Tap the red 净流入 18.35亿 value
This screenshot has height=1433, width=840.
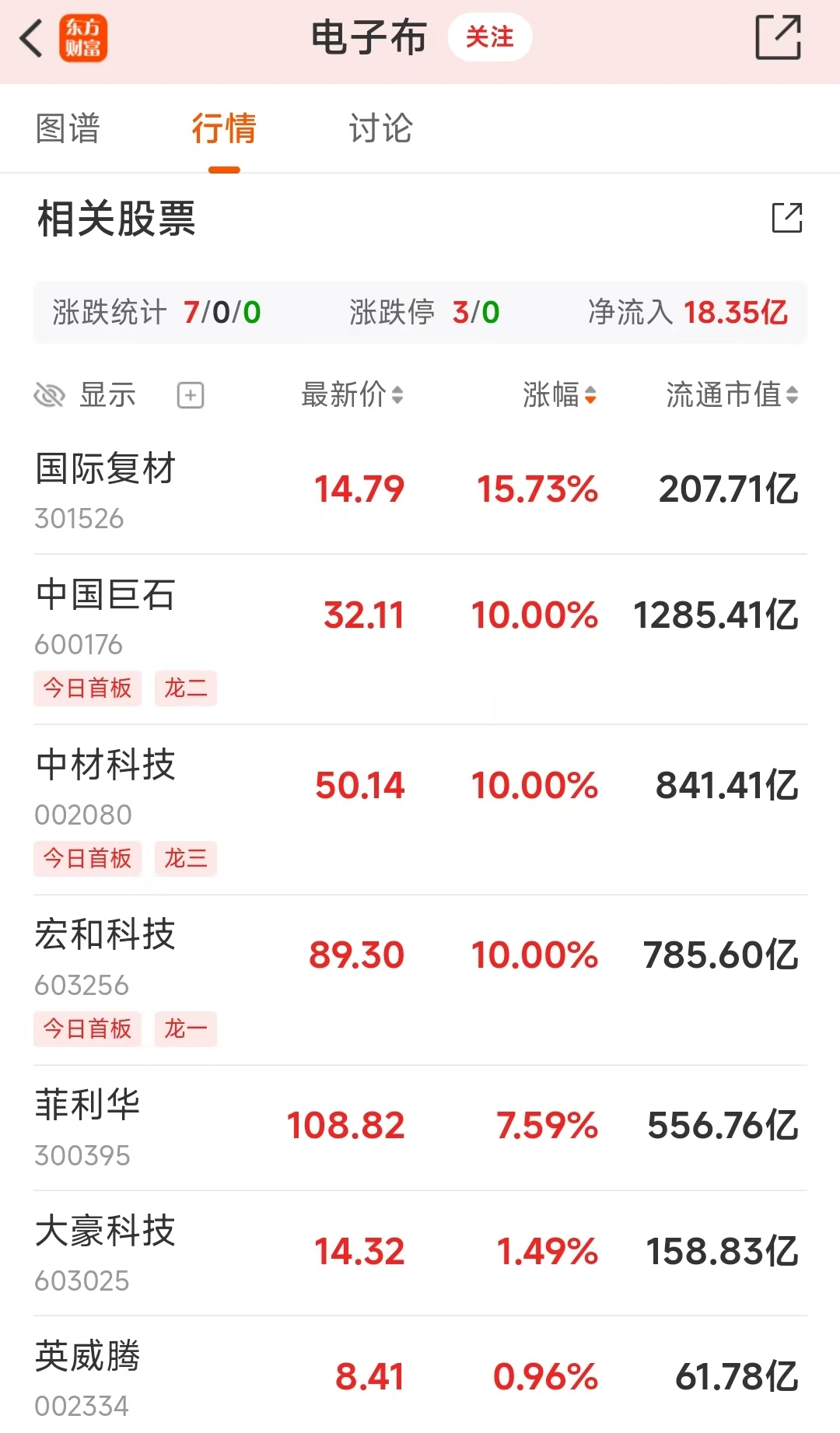point(733,313)
